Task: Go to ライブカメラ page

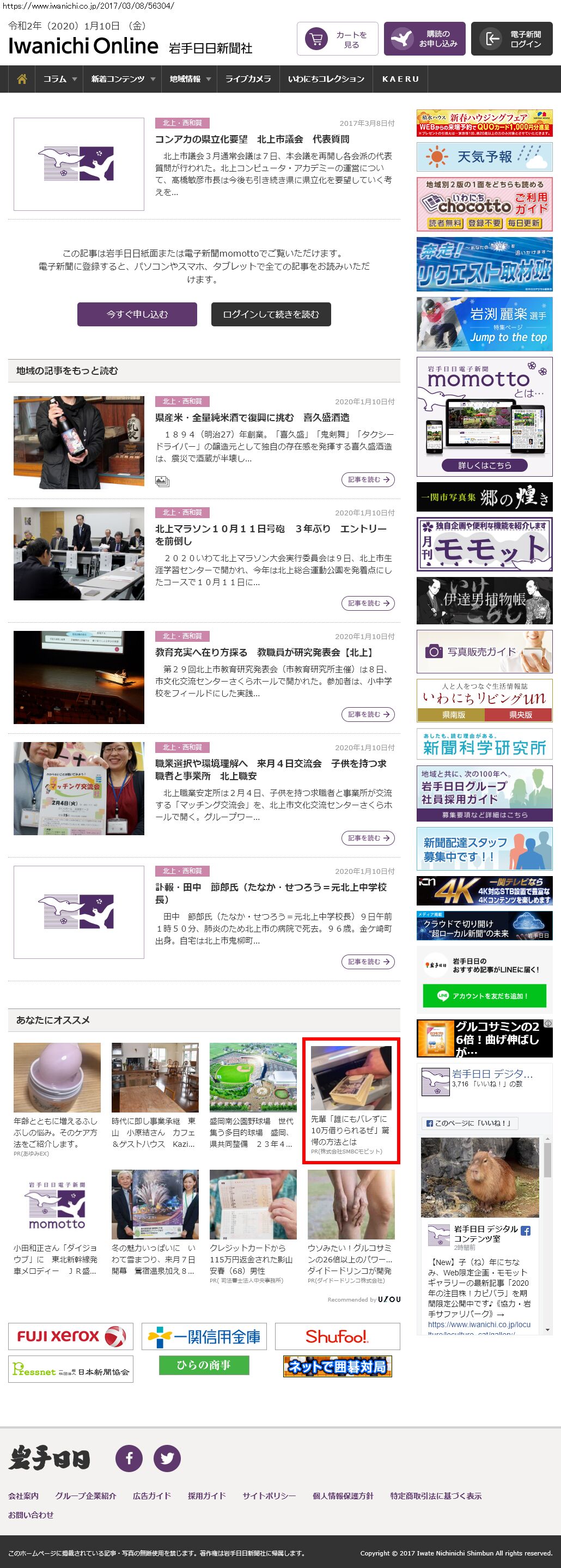Action: [248, 79]
